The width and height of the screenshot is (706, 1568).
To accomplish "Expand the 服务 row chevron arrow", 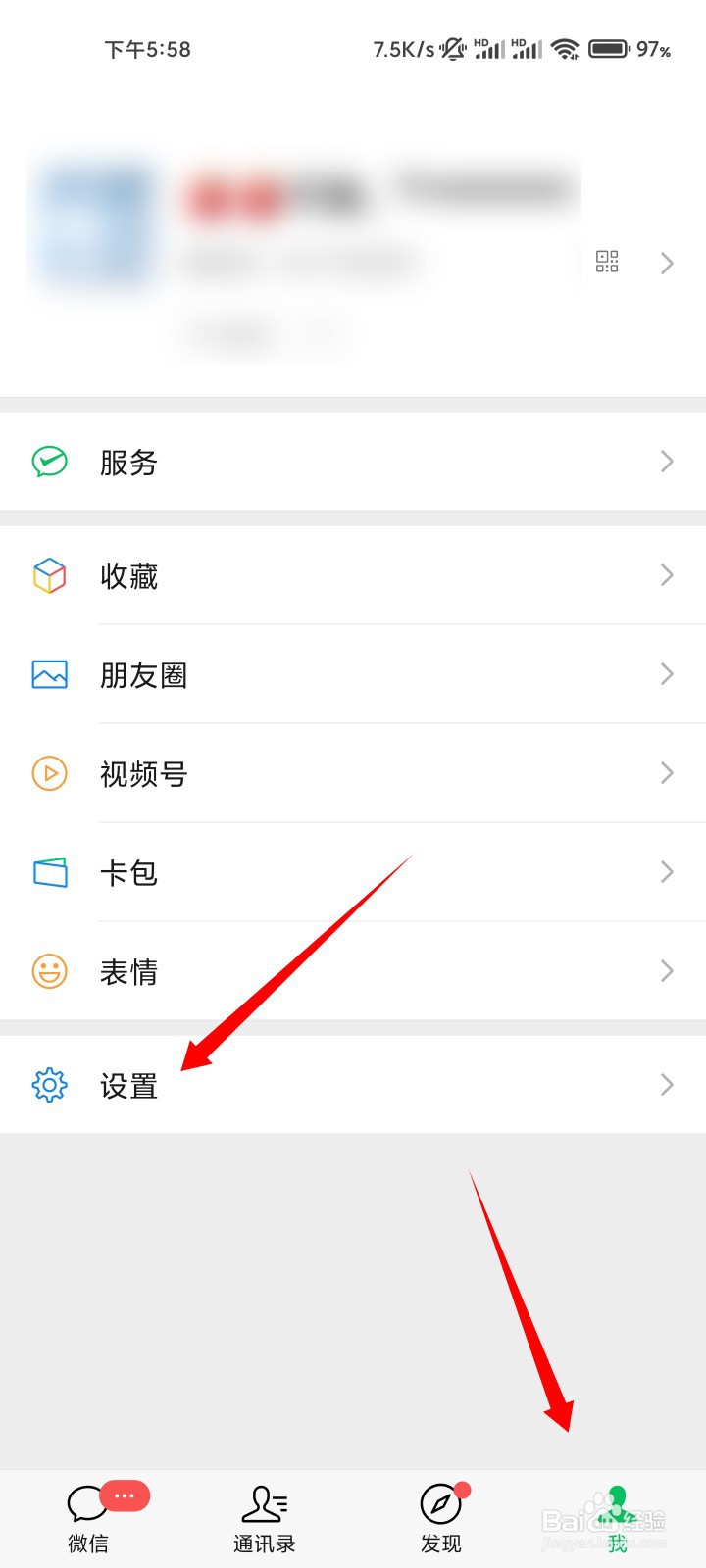I will point(668,462).
